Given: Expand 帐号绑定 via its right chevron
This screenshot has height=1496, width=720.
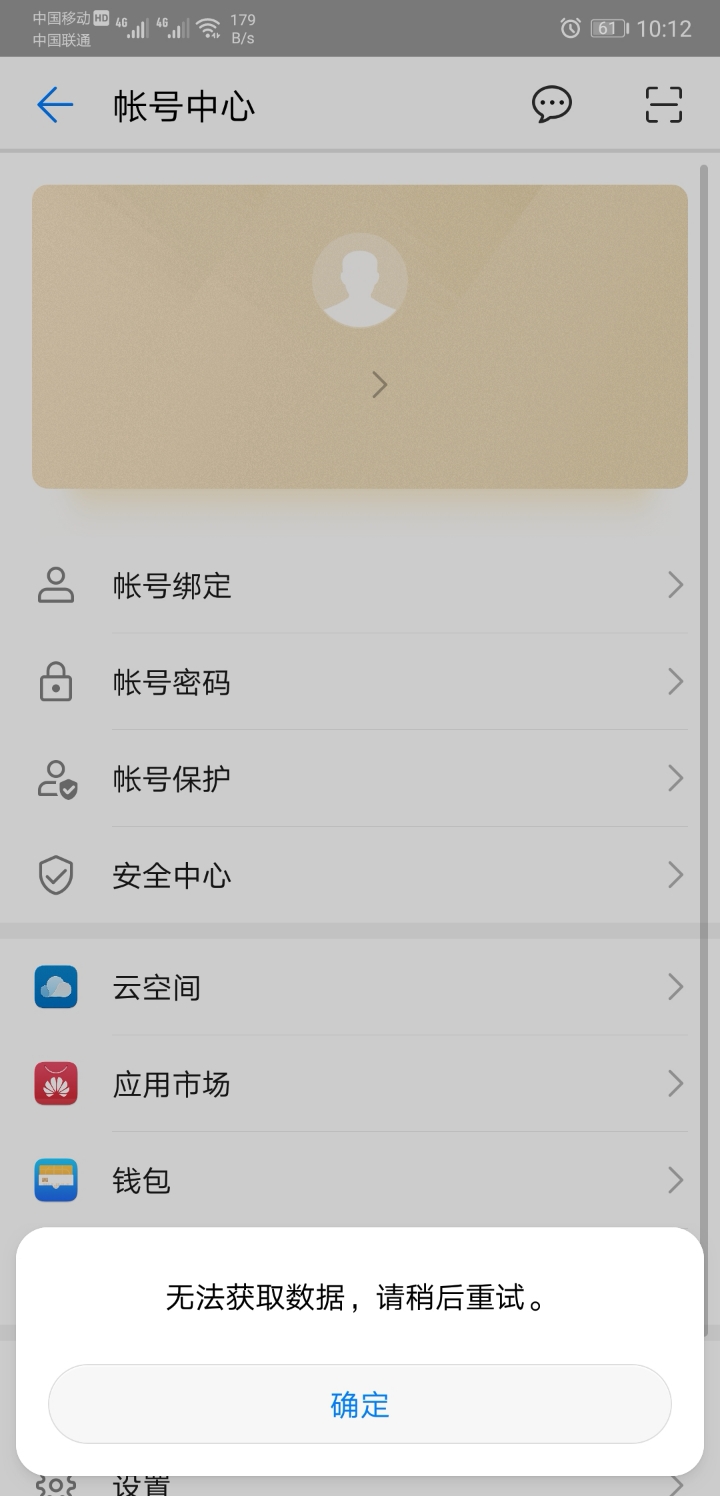Looking at the screenshot, I should 675,585.
